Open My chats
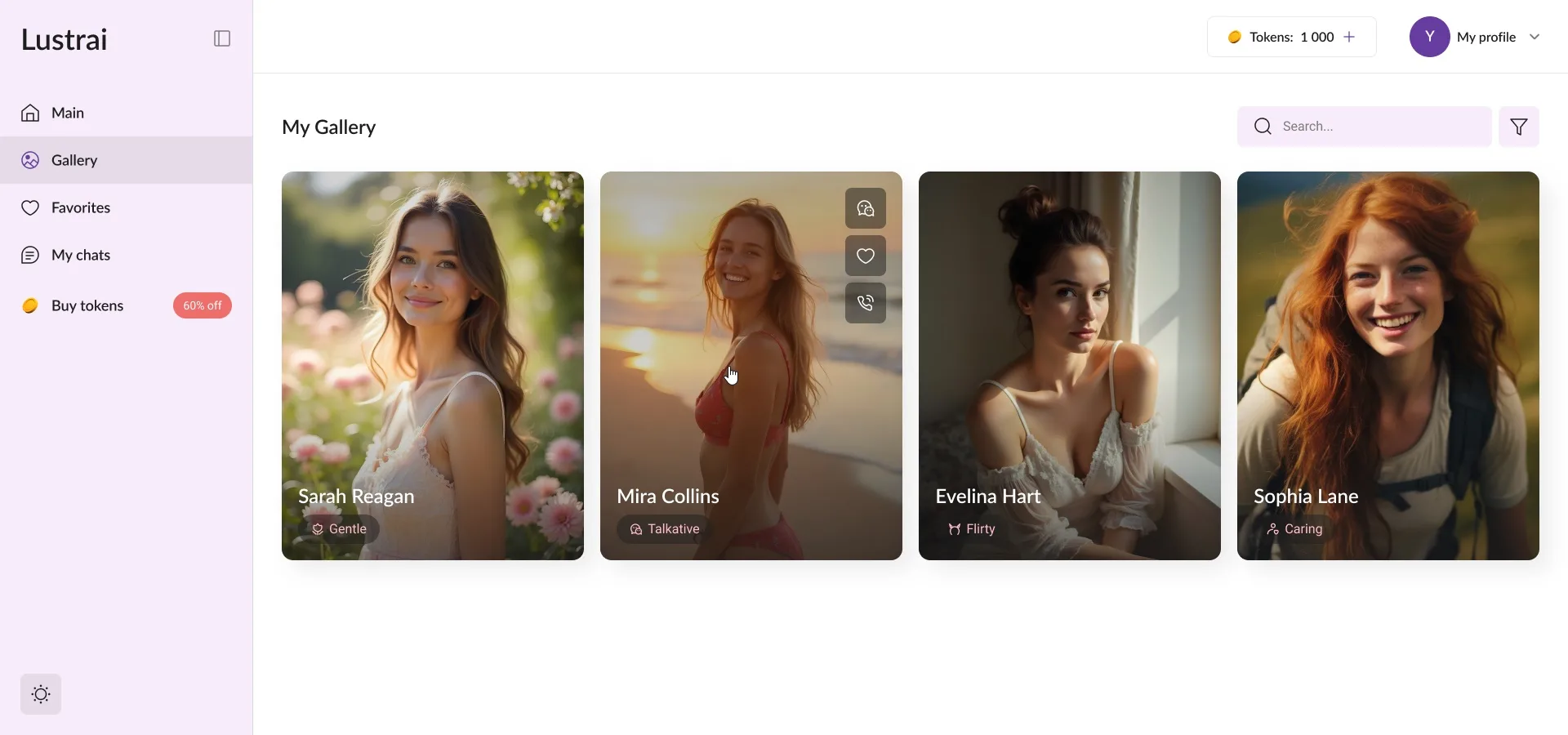This screenshot has width=1568, height=735. pos(80,256)
